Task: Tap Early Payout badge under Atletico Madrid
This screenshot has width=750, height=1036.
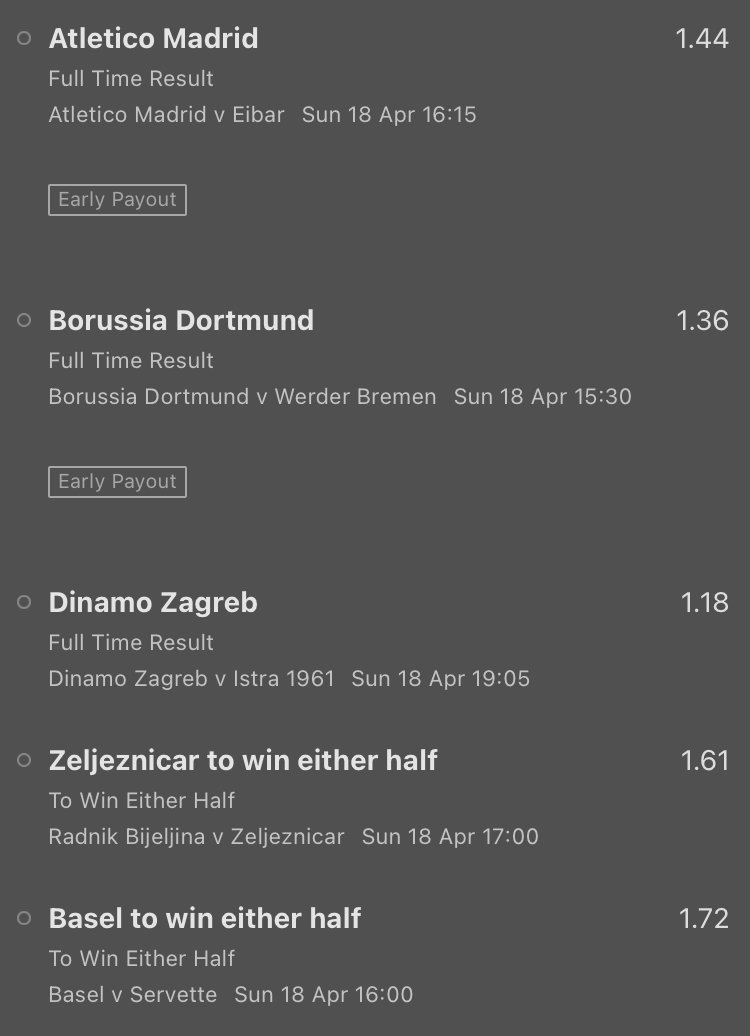Action: (x=117, y=200)
